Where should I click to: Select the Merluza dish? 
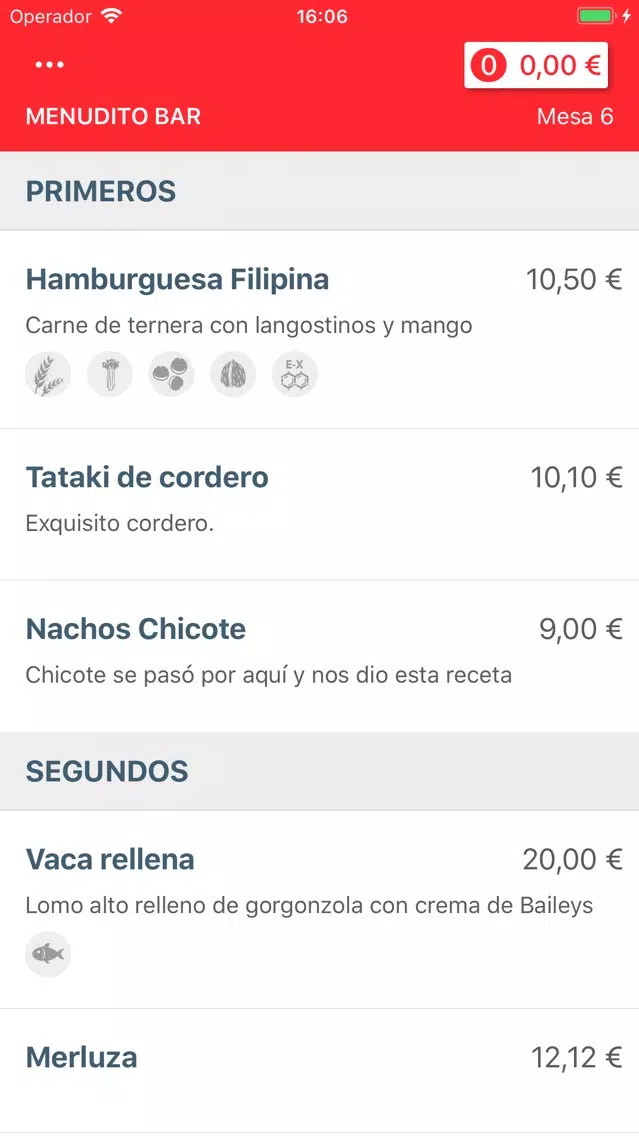pos(320,1072)
